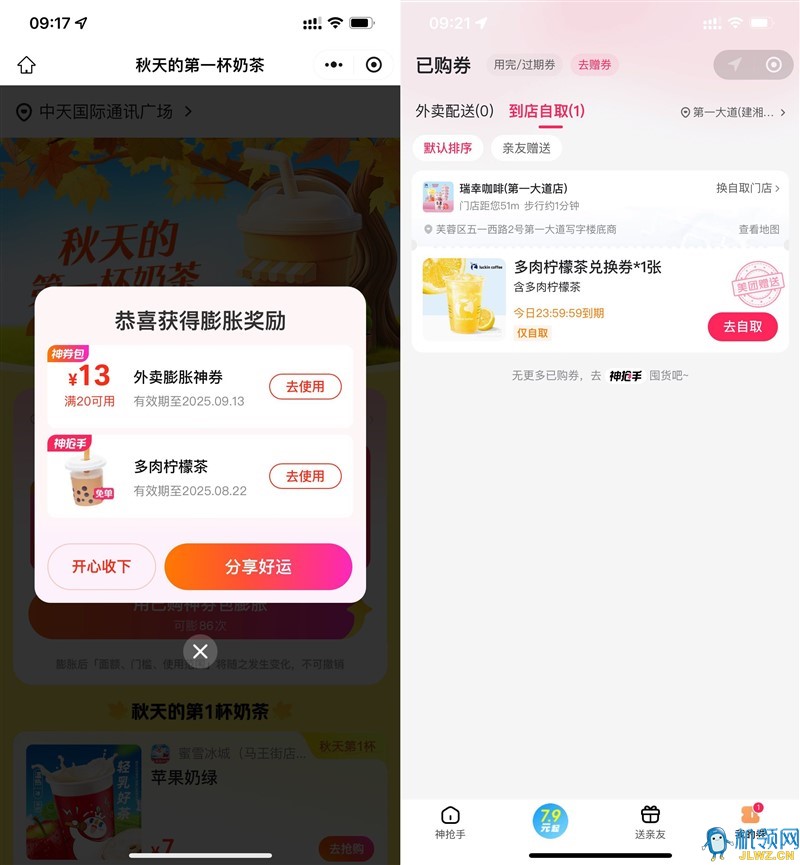Dismiss the reward popup with the X
Image resolution: width=800 pixels, height=865 pixels.
(200, 652)
